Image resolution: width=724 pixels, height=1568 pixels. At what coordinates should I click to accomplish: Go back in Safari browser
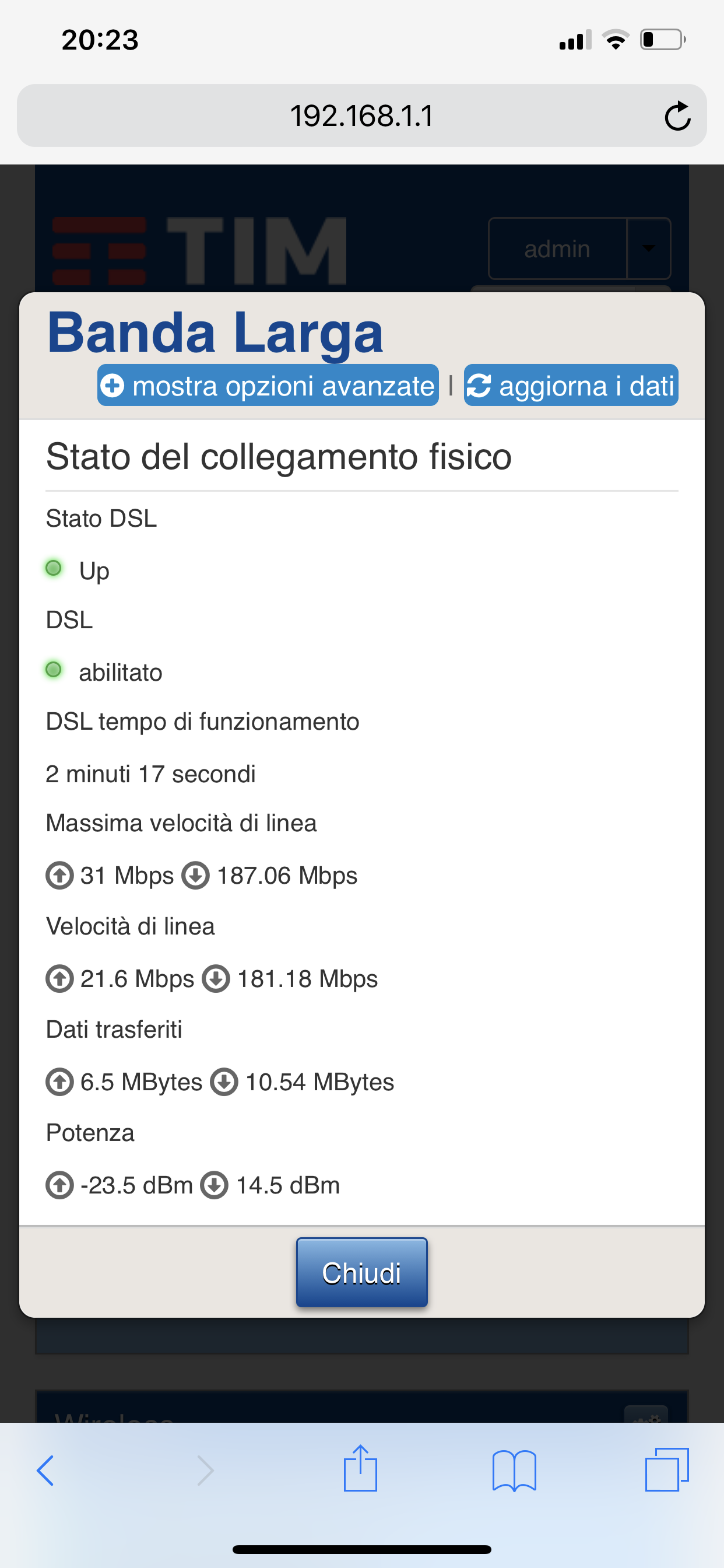[45, 1471]
